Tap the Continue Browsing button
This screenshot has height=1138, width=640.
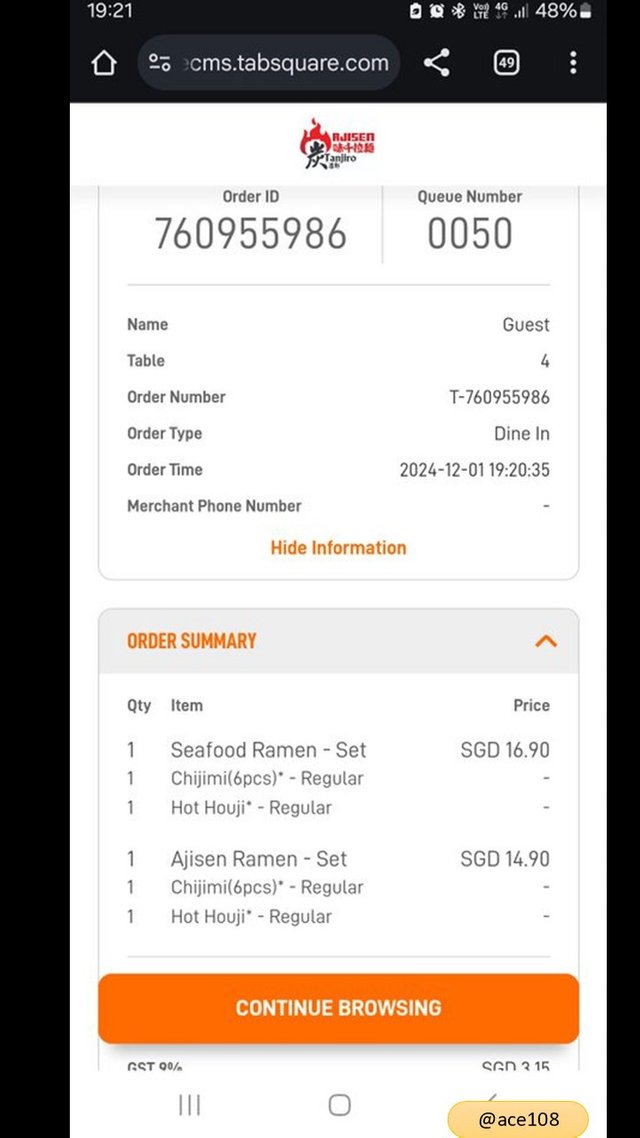[338, 1008]
